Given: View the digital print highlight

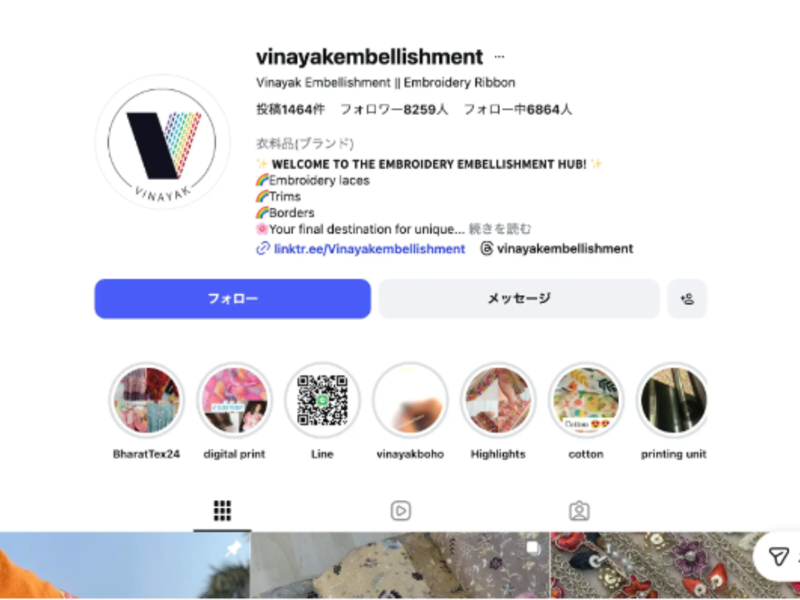Looking at the screenshot, I should [x=234, y=400].
